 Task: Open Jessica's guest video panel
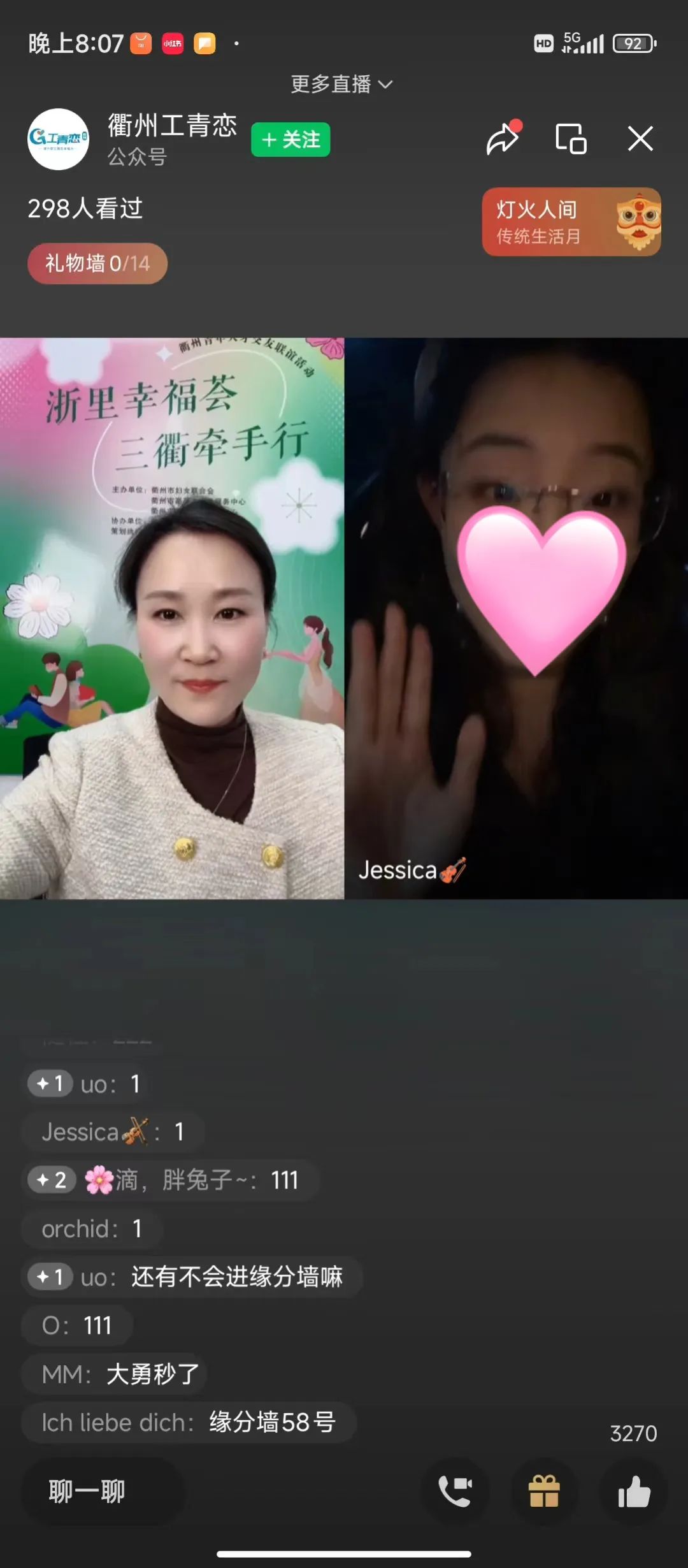click(x=516, y=618)
